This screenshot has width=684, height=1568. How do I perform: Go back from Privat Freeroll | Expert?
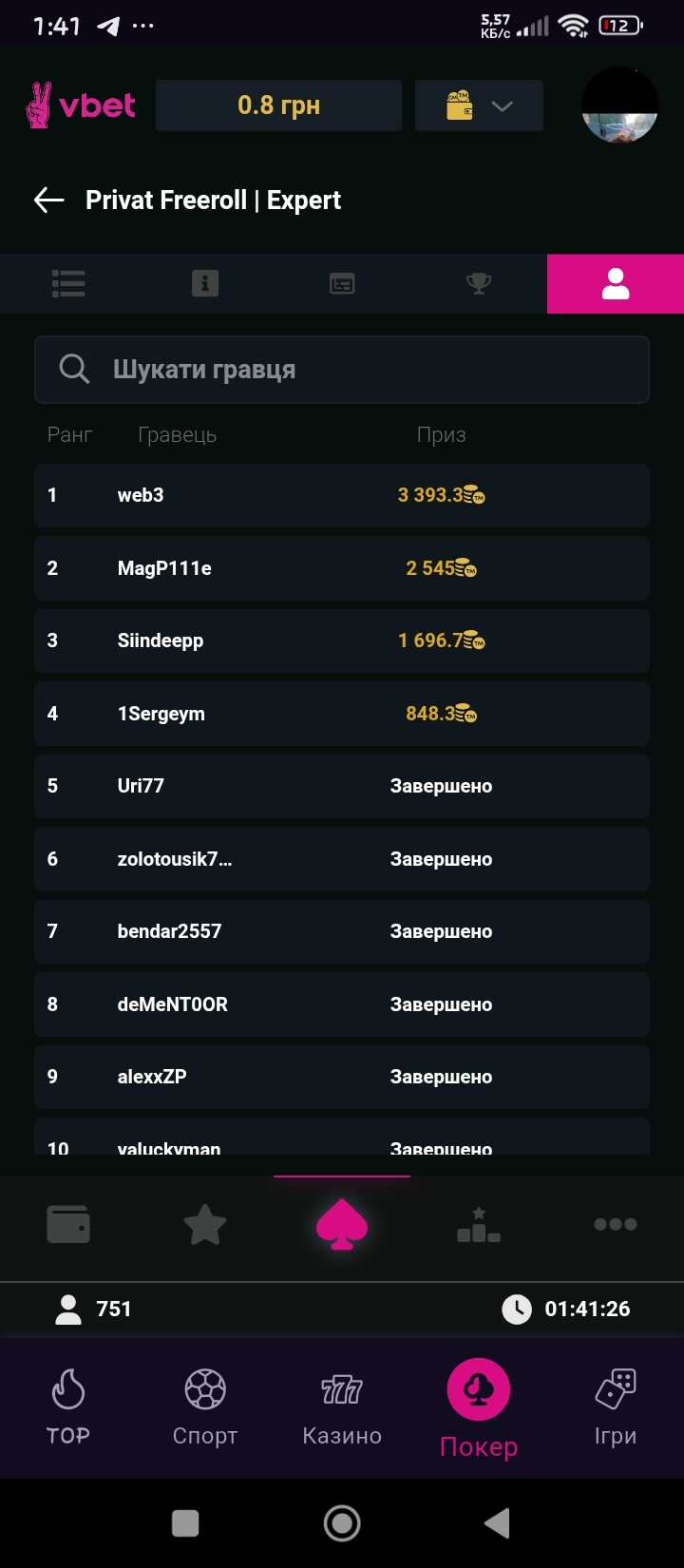click(48, 201)
